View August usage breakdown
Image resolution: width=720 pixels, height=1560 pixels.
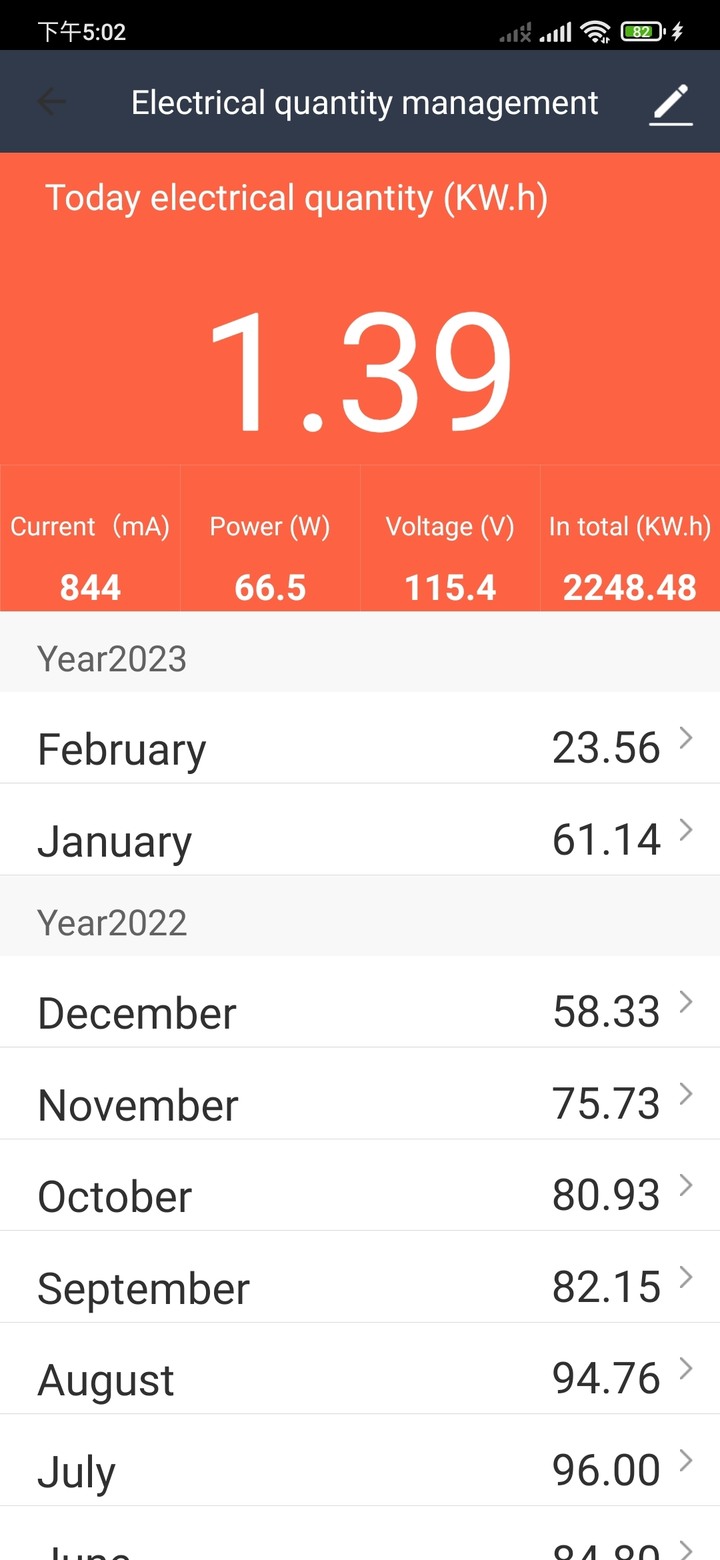pyautogui.click(x=360, y=1369)
